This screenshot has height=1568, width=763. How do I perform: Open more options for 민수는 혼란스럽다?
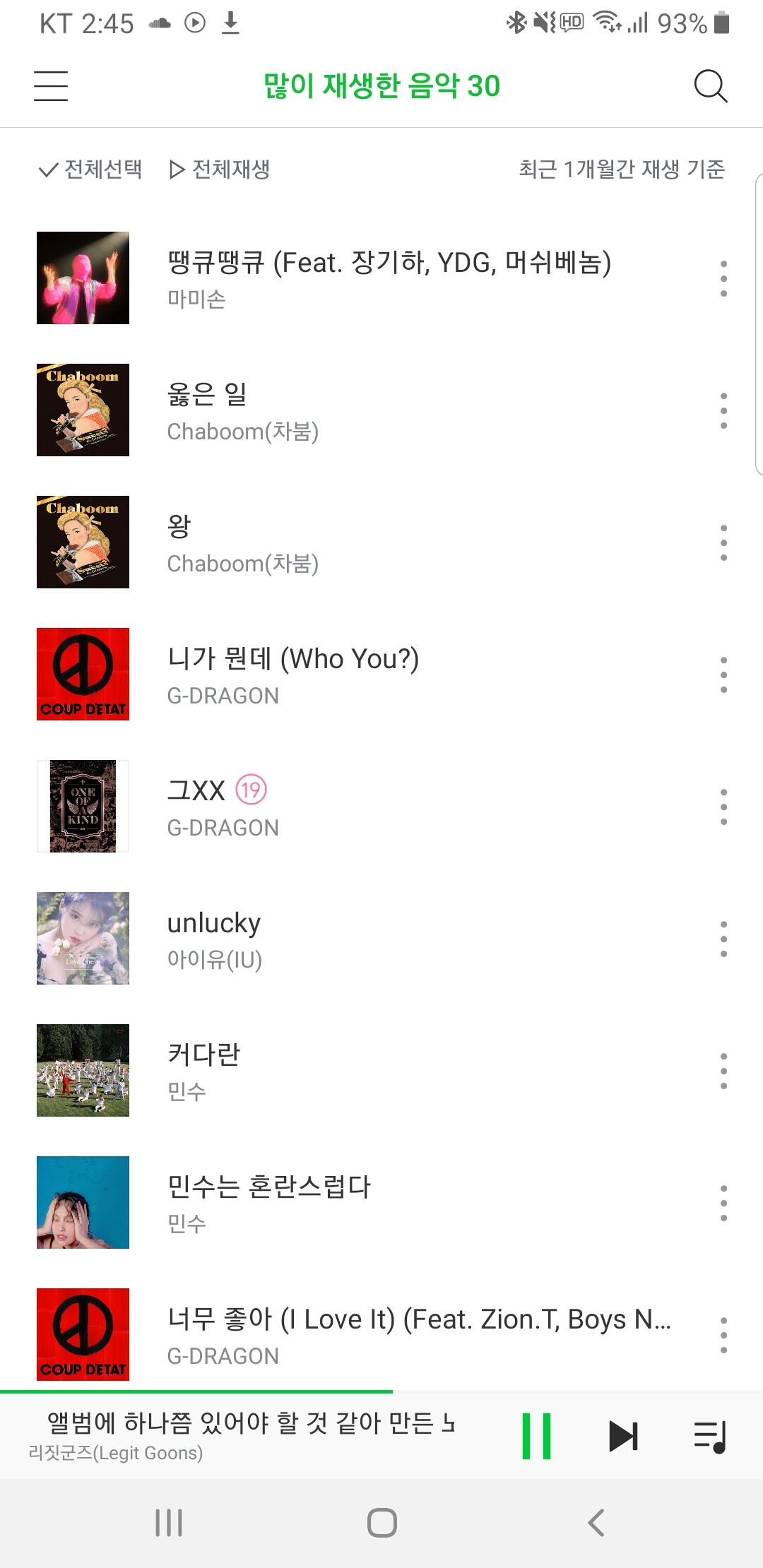click(723, 1203)
